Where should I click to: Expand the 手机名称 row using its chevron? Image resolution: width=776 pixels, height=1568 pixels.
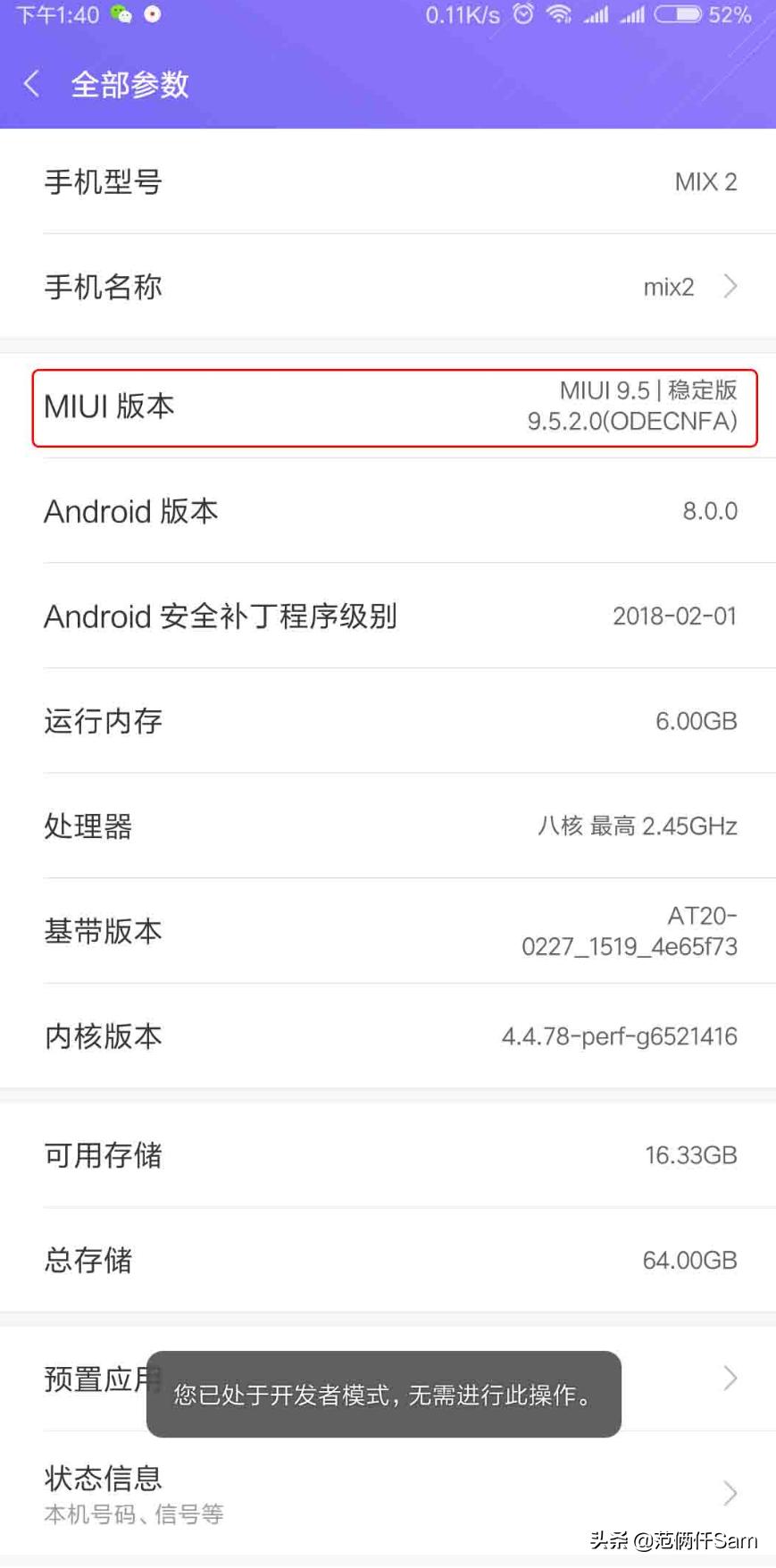730,286
